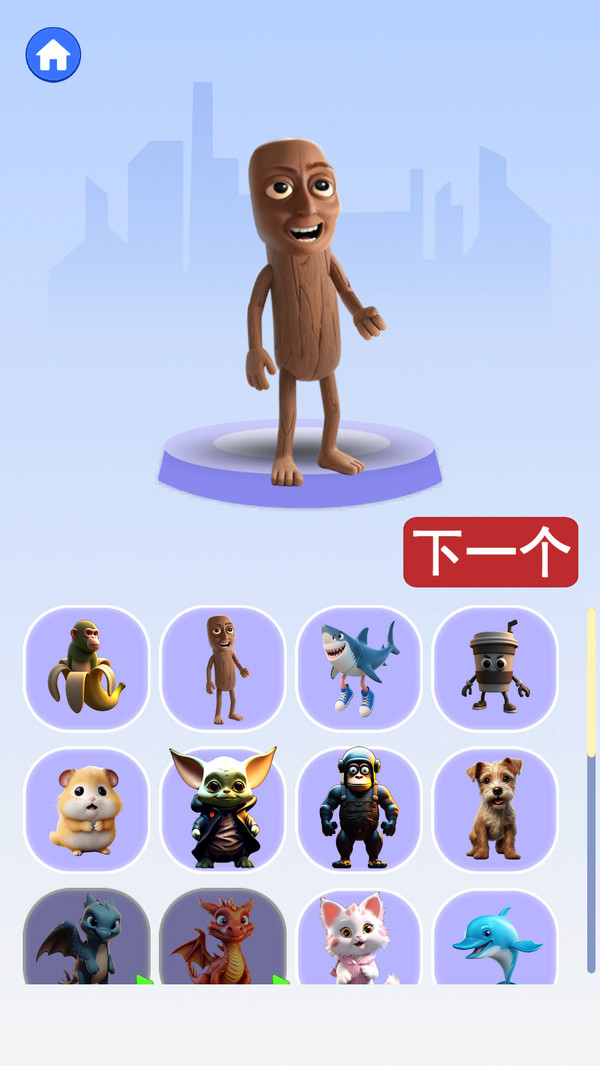
Task: Tap the red 下一个 button
Action: pos(490,552)
